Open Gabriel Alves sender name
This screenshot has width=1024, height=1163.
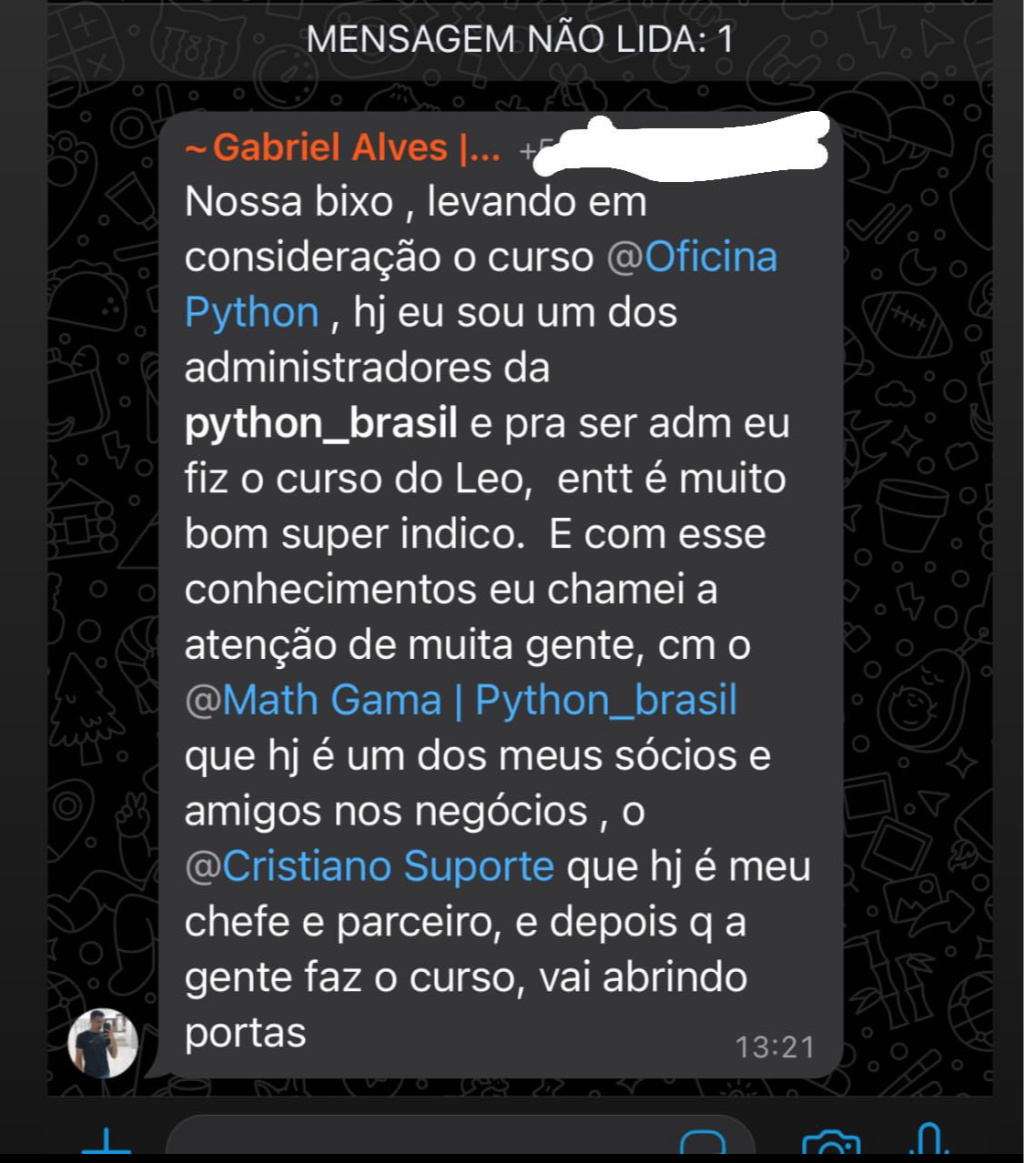pyautogui.click(x=342, y=150)
